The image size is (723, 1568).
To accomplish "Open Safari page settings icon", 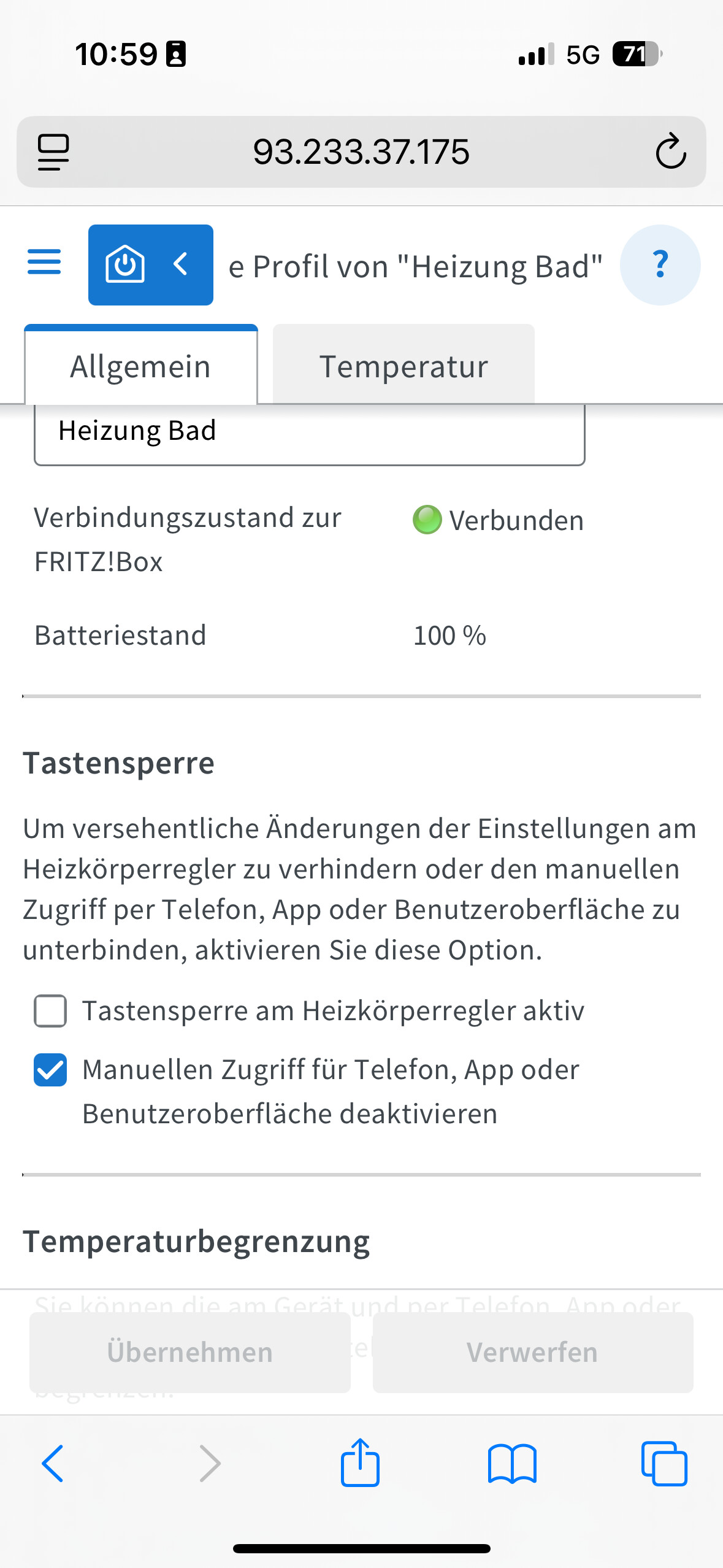I will 54,152.
